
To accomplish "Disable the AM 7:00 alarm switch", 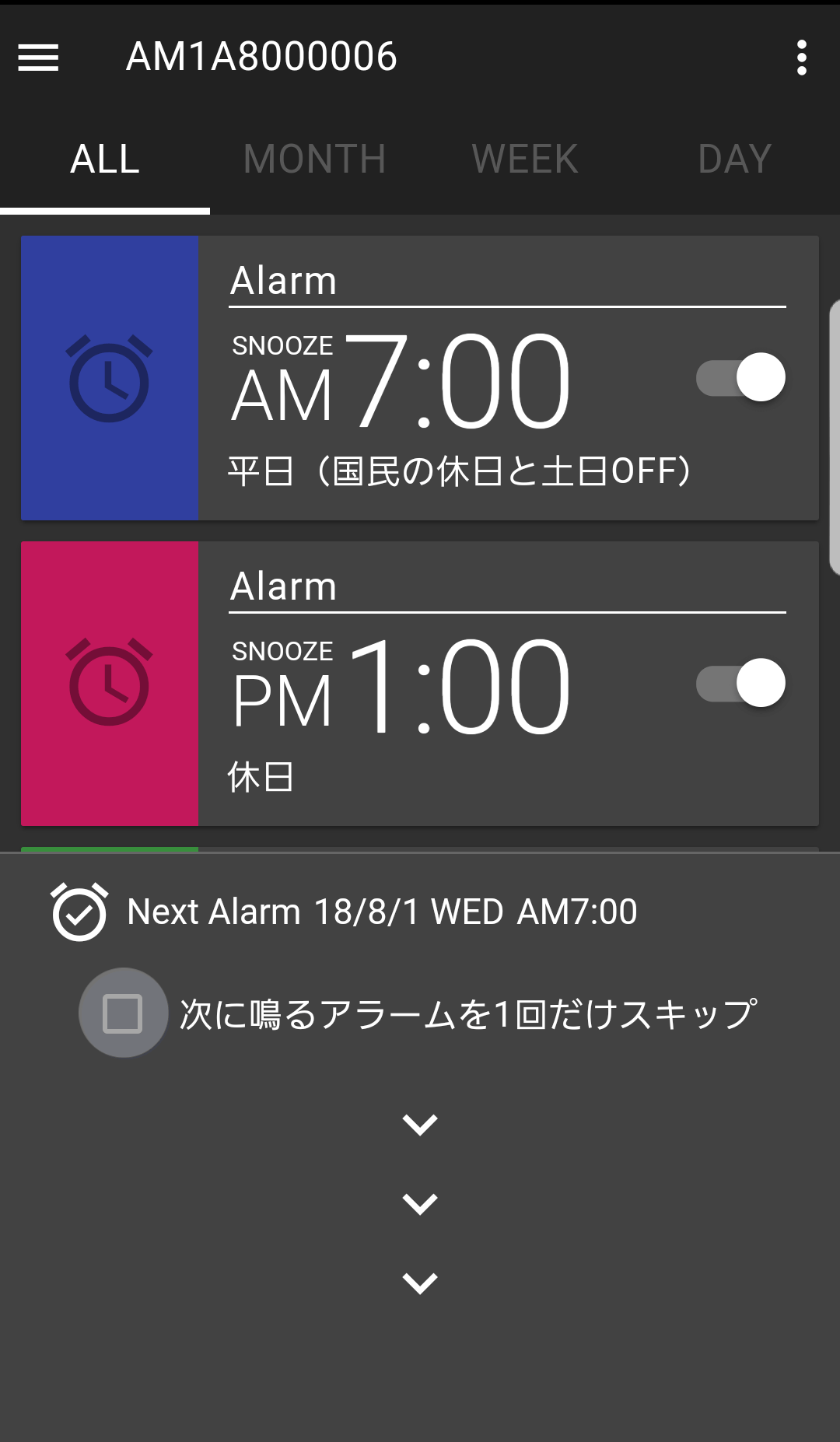I will coord(740,378).
